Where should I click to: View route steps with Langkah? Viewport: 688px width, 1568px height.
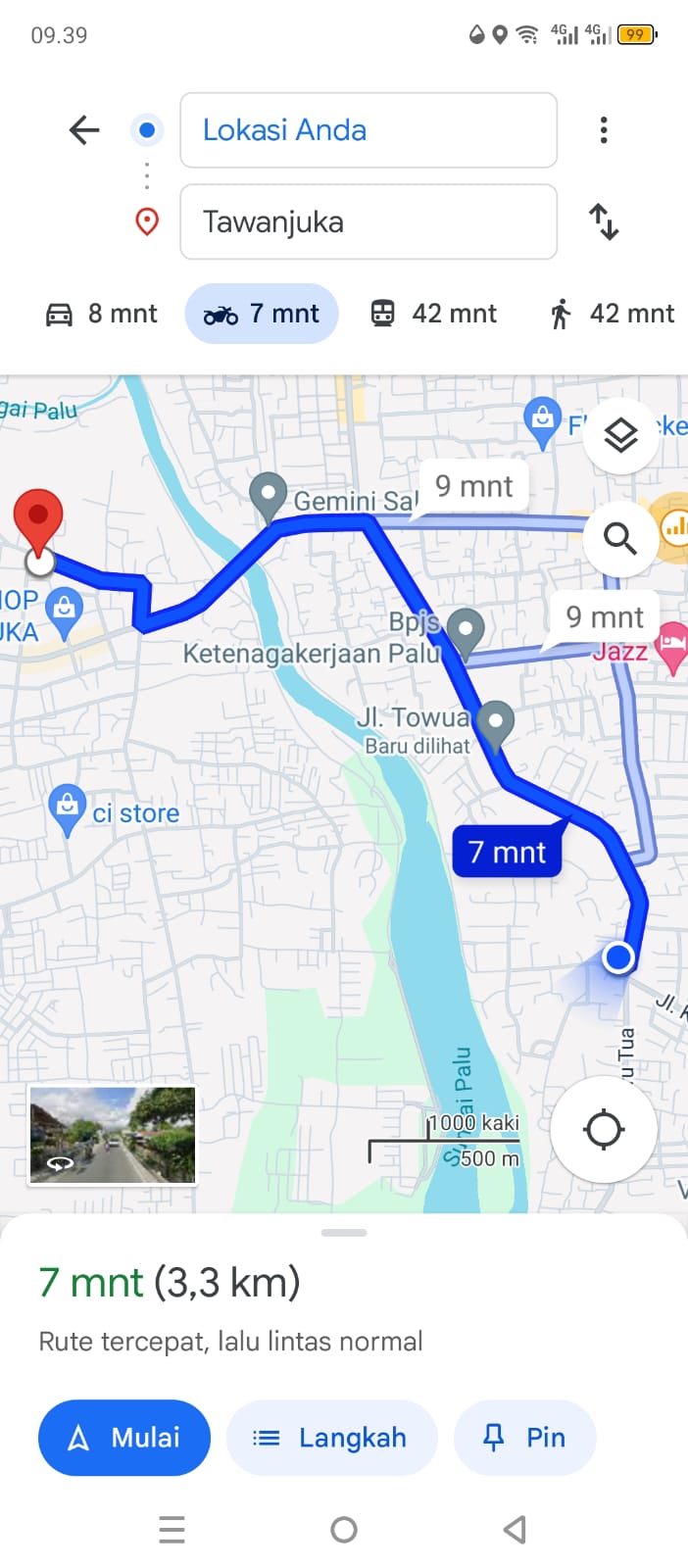coord(331,1438)
